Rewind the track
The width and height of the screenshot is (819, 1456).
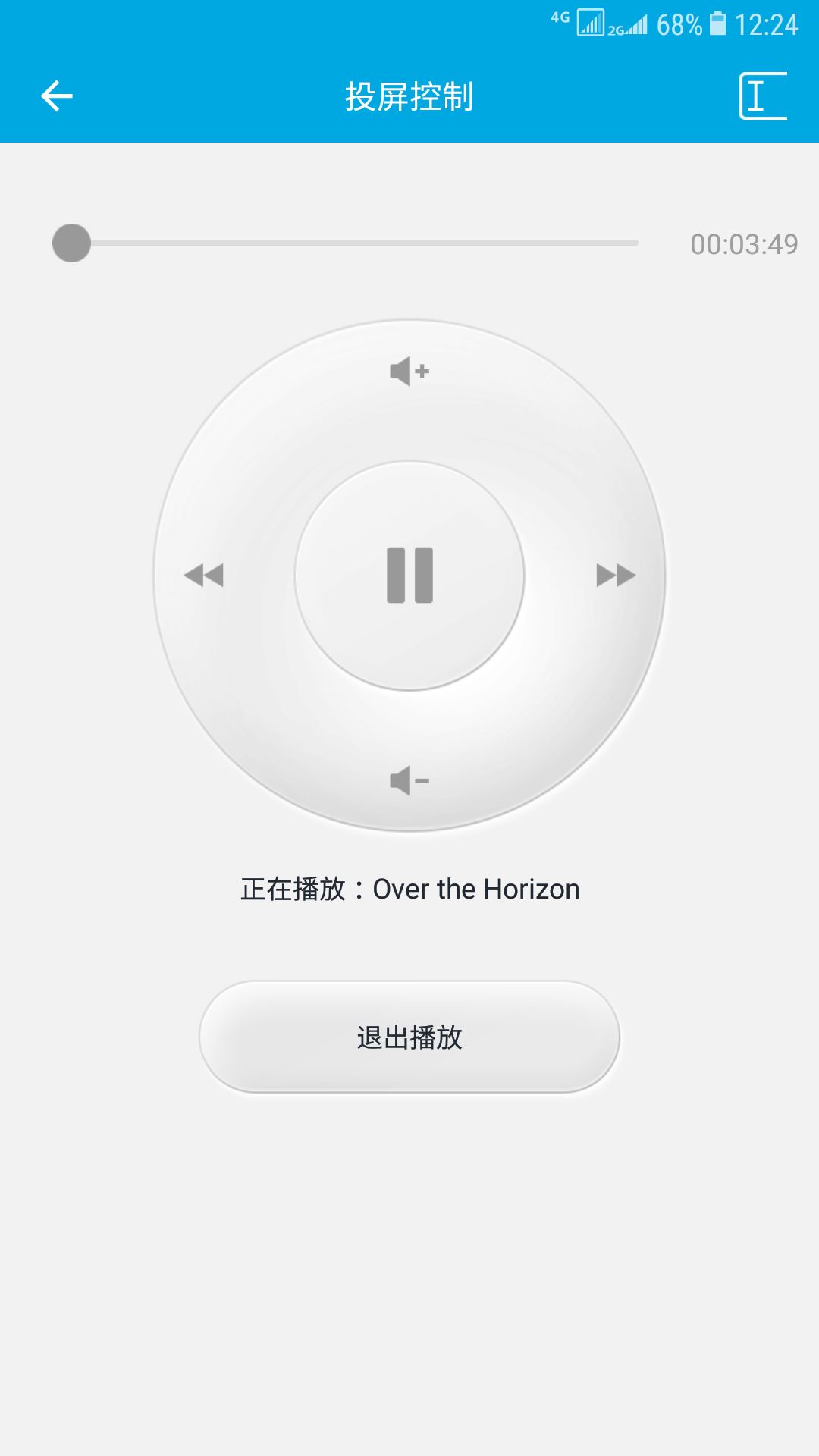pyautogui.click(x=204, y=576)
